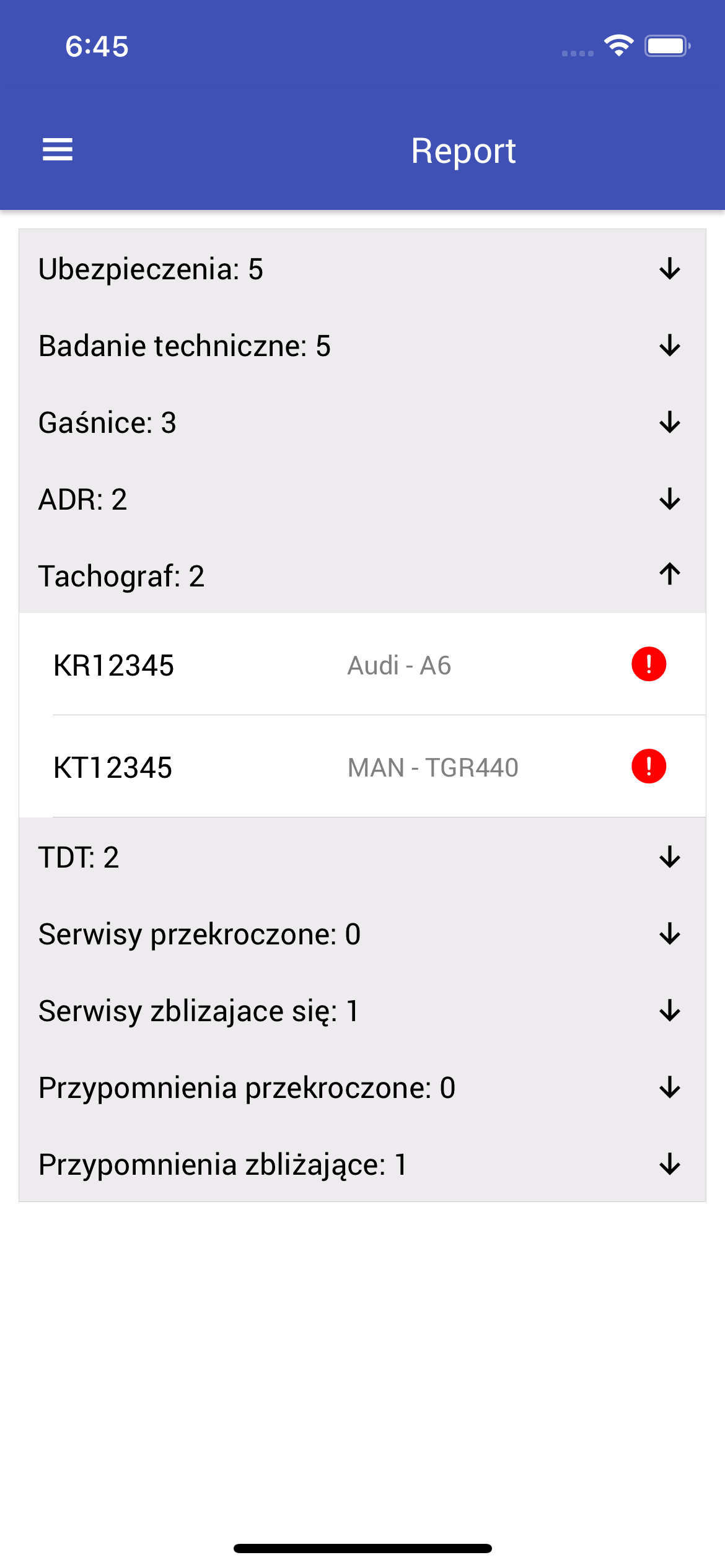Viewport: 725px width, 1568px height.
Task: Click the Report title in the header
Action: [x=464, y=149]
